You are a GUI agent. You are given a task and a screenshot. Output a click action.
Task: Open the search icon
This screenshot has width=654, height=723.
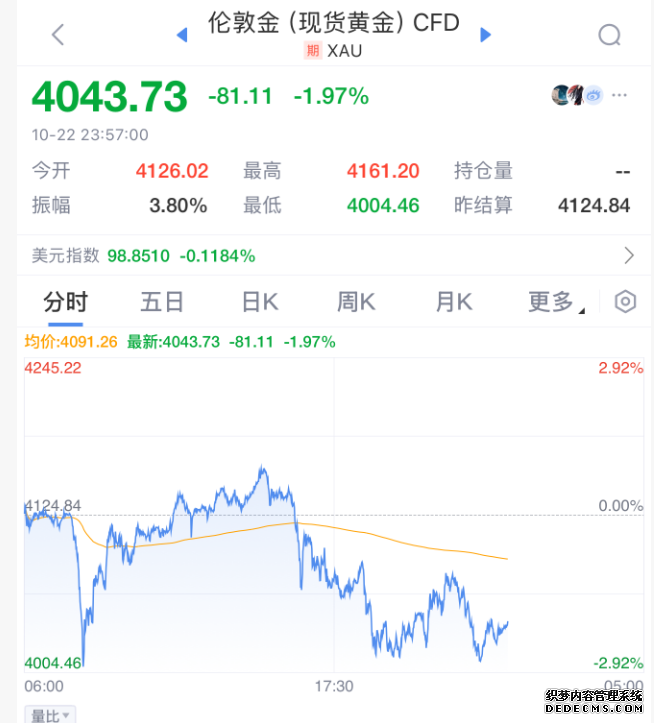[609, 35]
